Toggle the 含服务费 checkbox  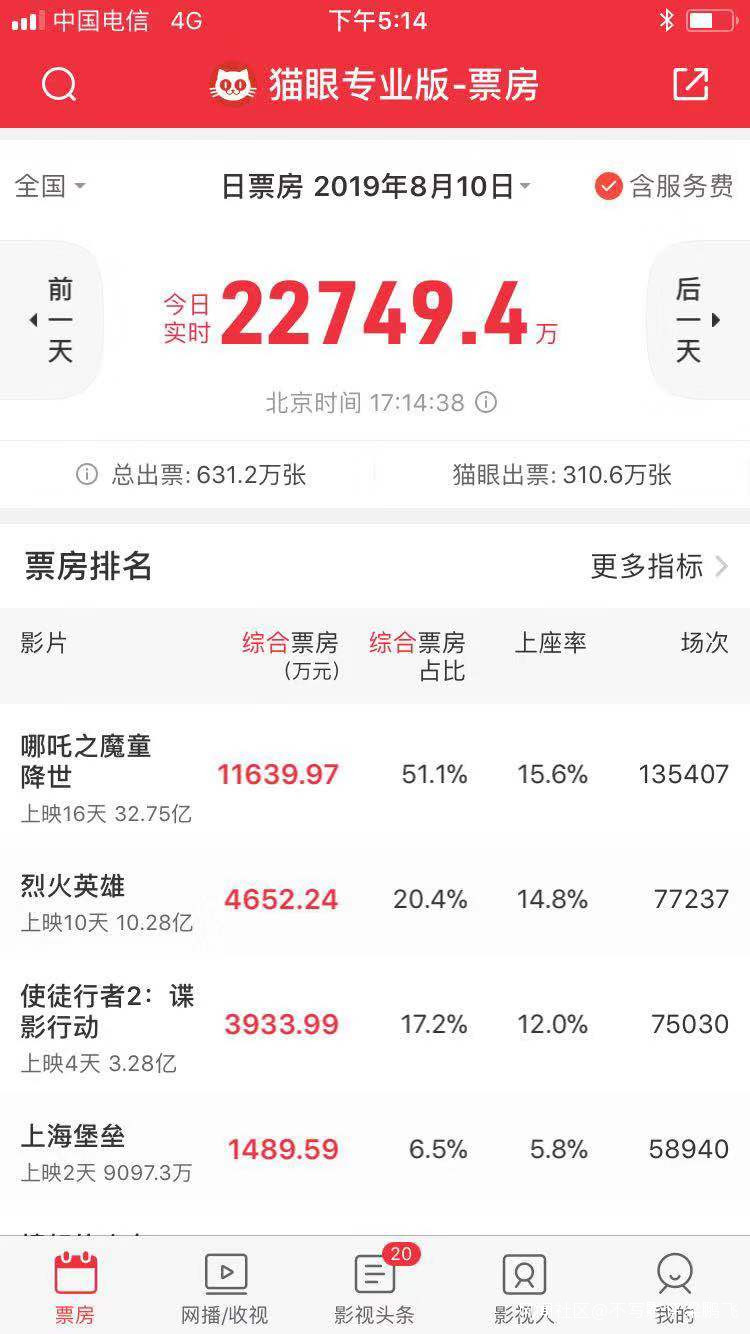point(608,186)
